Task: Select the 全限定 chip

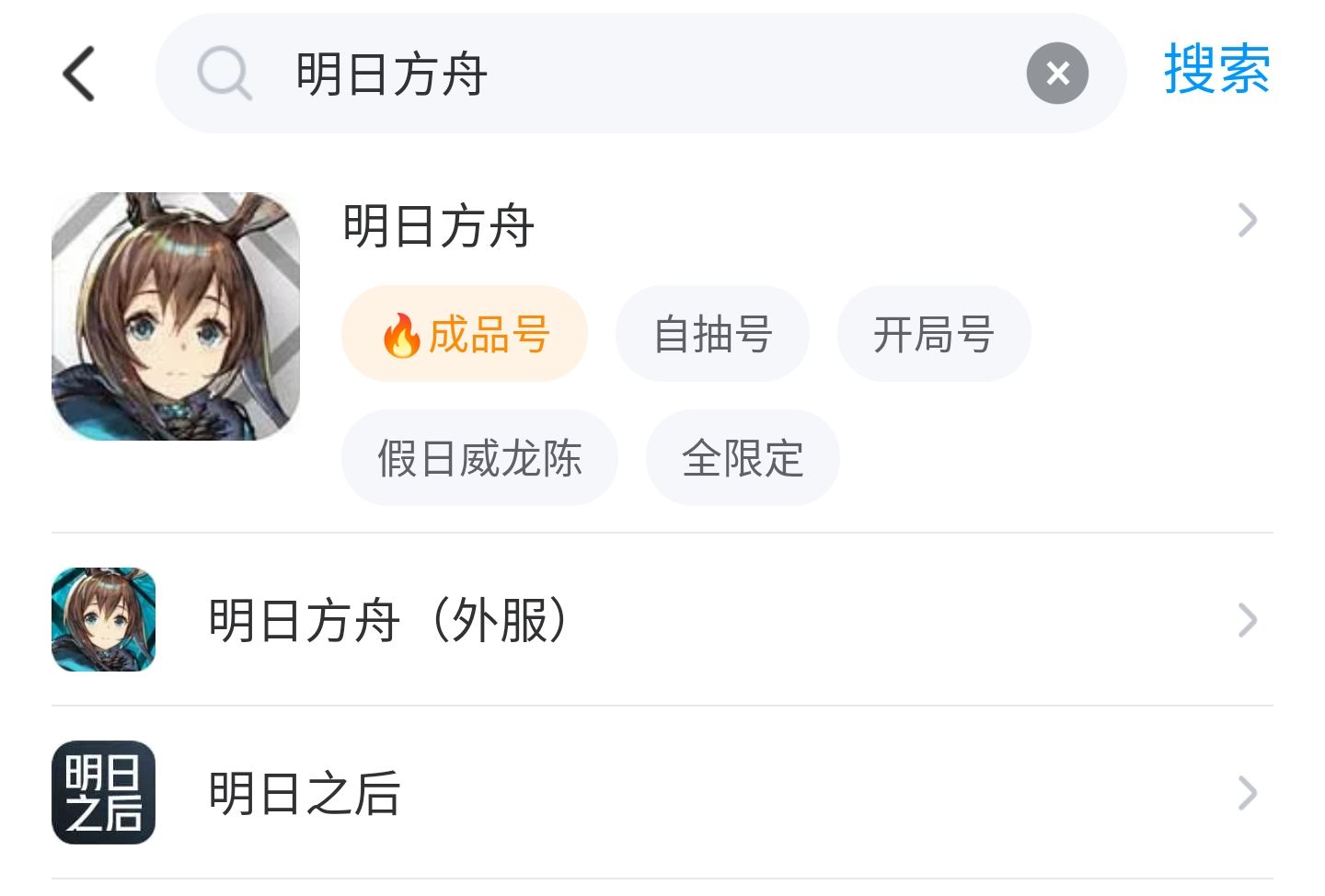Action: click(743, 457)
